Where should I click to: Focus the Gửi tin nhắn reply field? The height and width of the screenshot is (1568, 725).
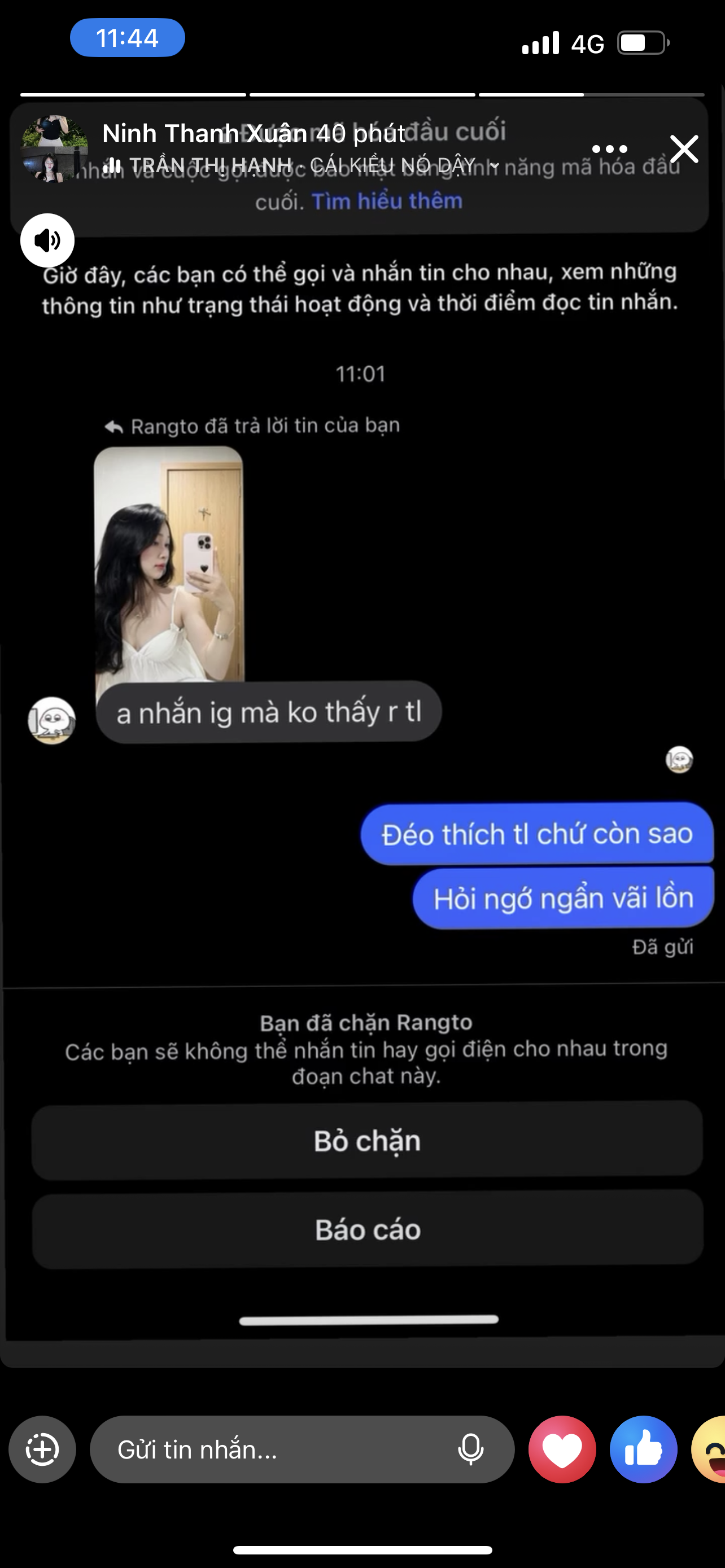coord(274,1449)
